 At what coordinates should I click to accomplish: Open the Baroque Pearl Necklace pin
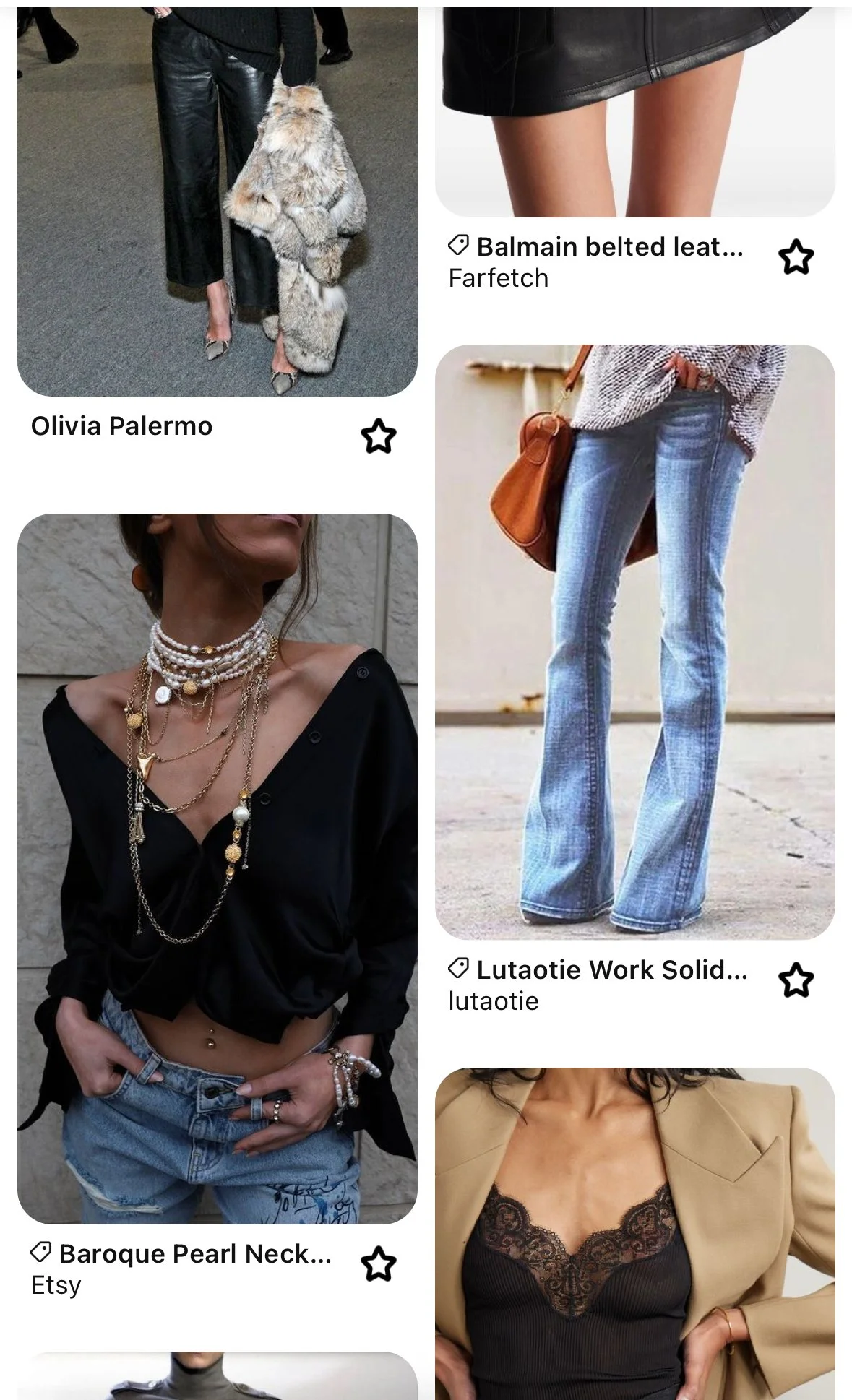[217, 868]
